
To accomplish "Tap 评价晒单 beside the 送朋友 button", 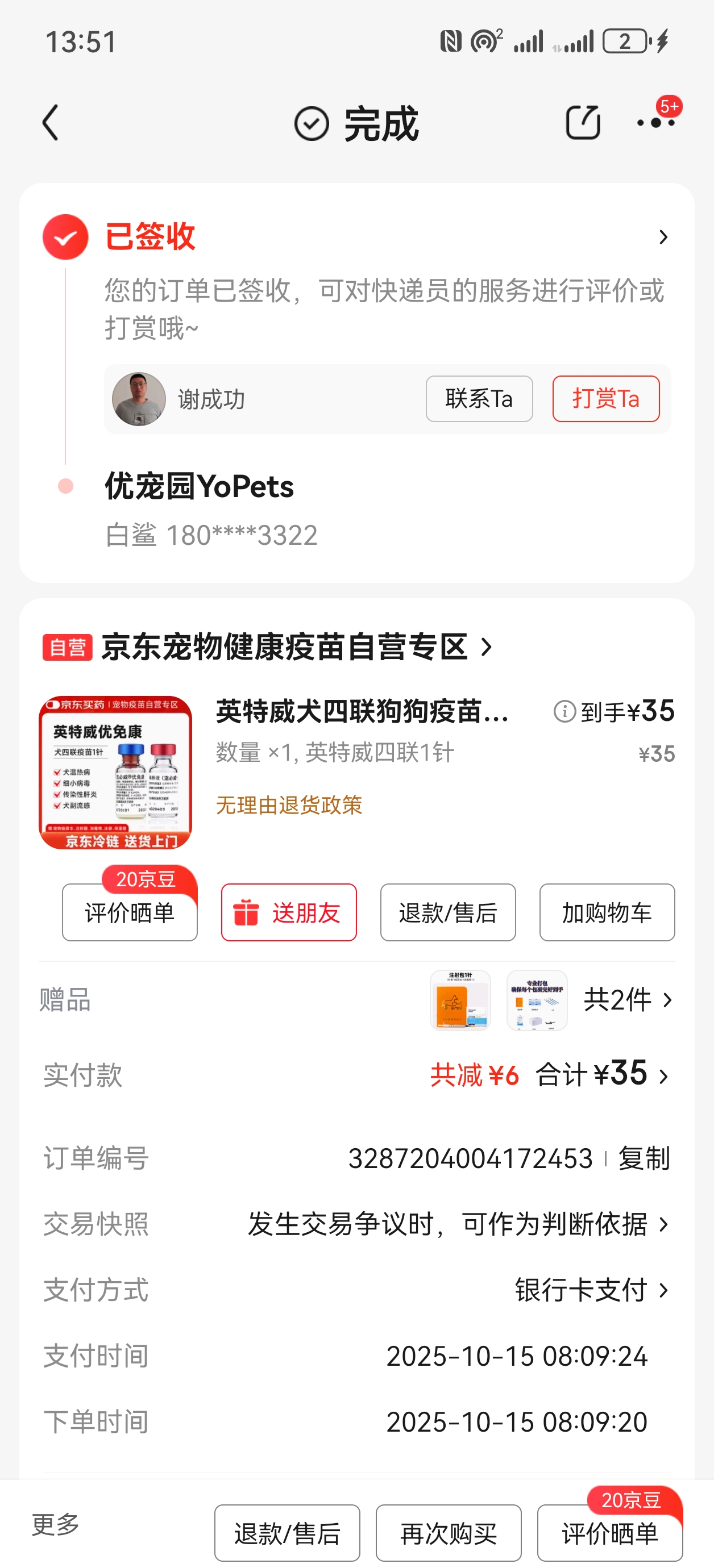I will [x=130, y=912].
